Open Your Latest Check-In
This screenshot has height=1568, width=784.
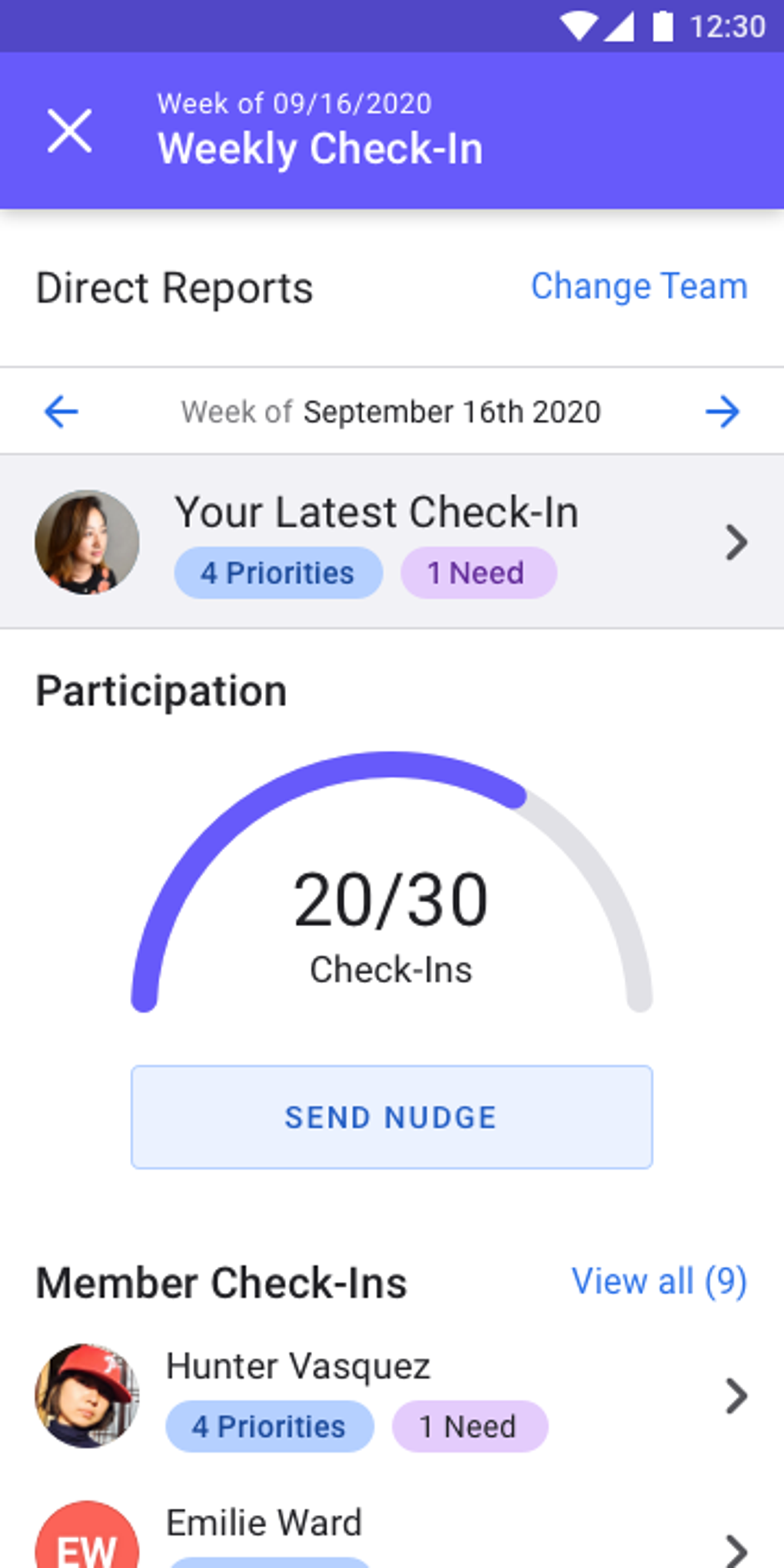pos(392,542)
